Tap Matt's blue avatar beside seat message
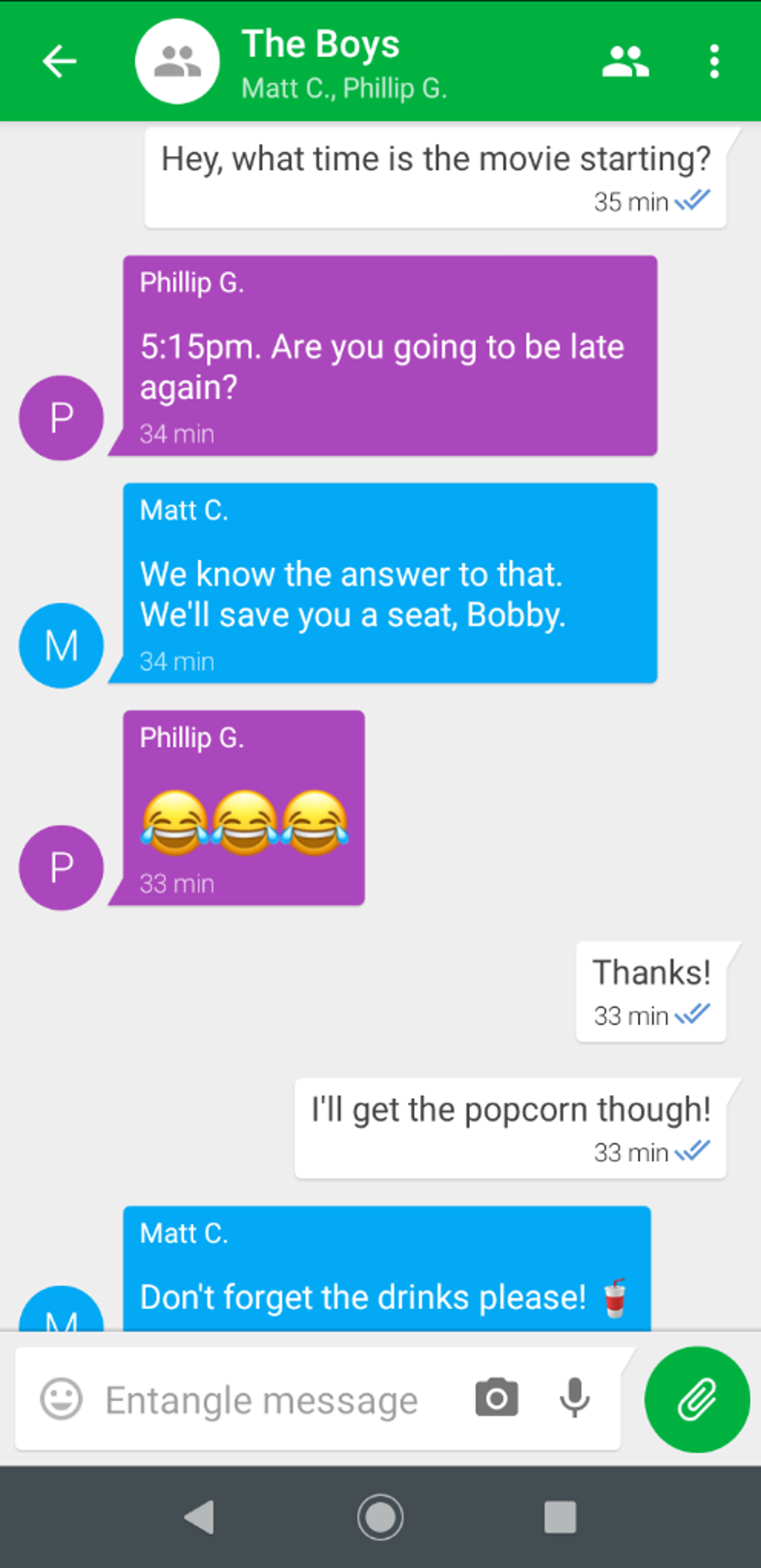The width and height of the screenshot is (761, 1568). (61, 645)
